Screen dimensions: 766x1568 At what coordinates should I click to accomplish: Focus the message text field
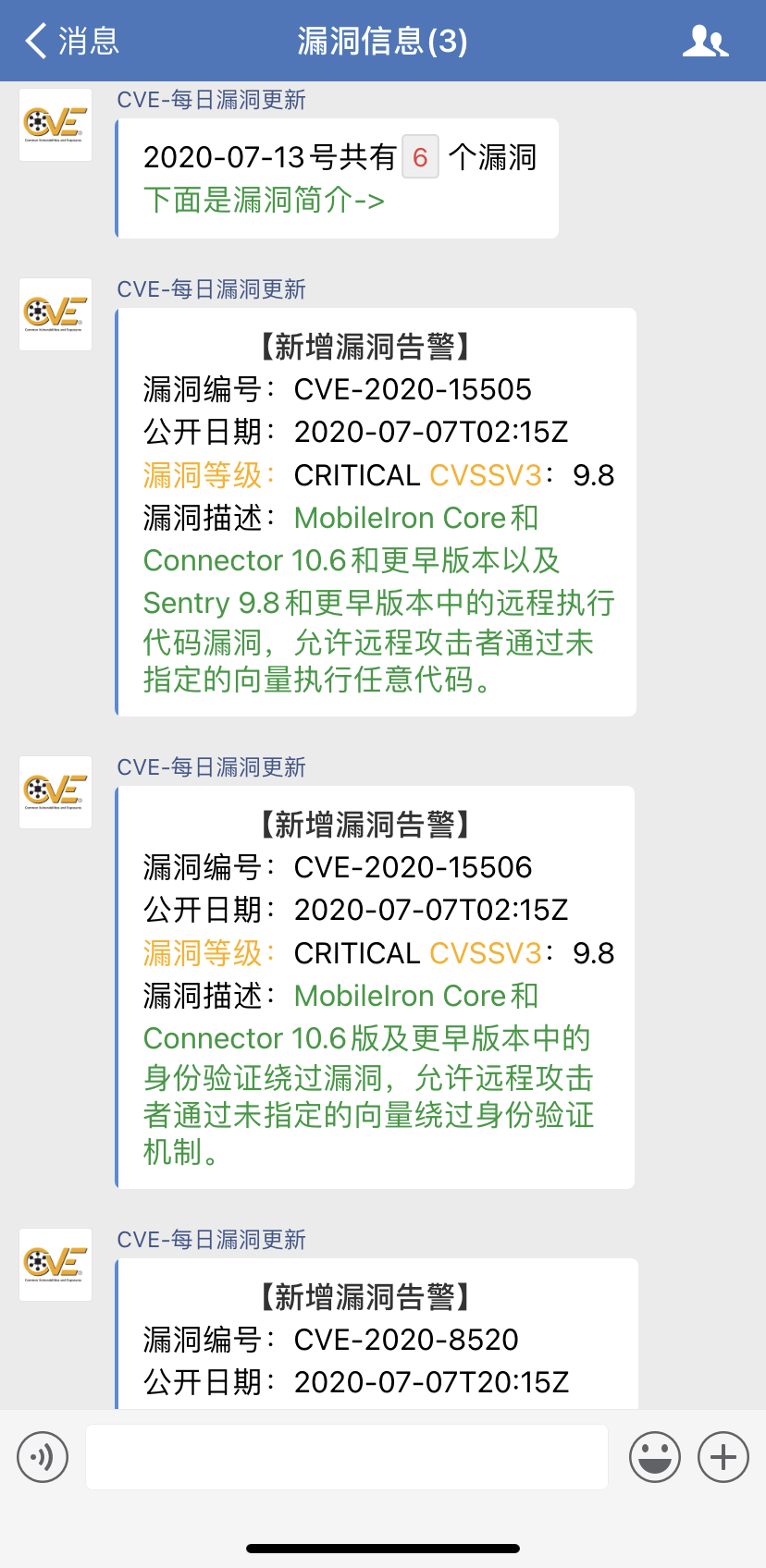[347, 1457]
